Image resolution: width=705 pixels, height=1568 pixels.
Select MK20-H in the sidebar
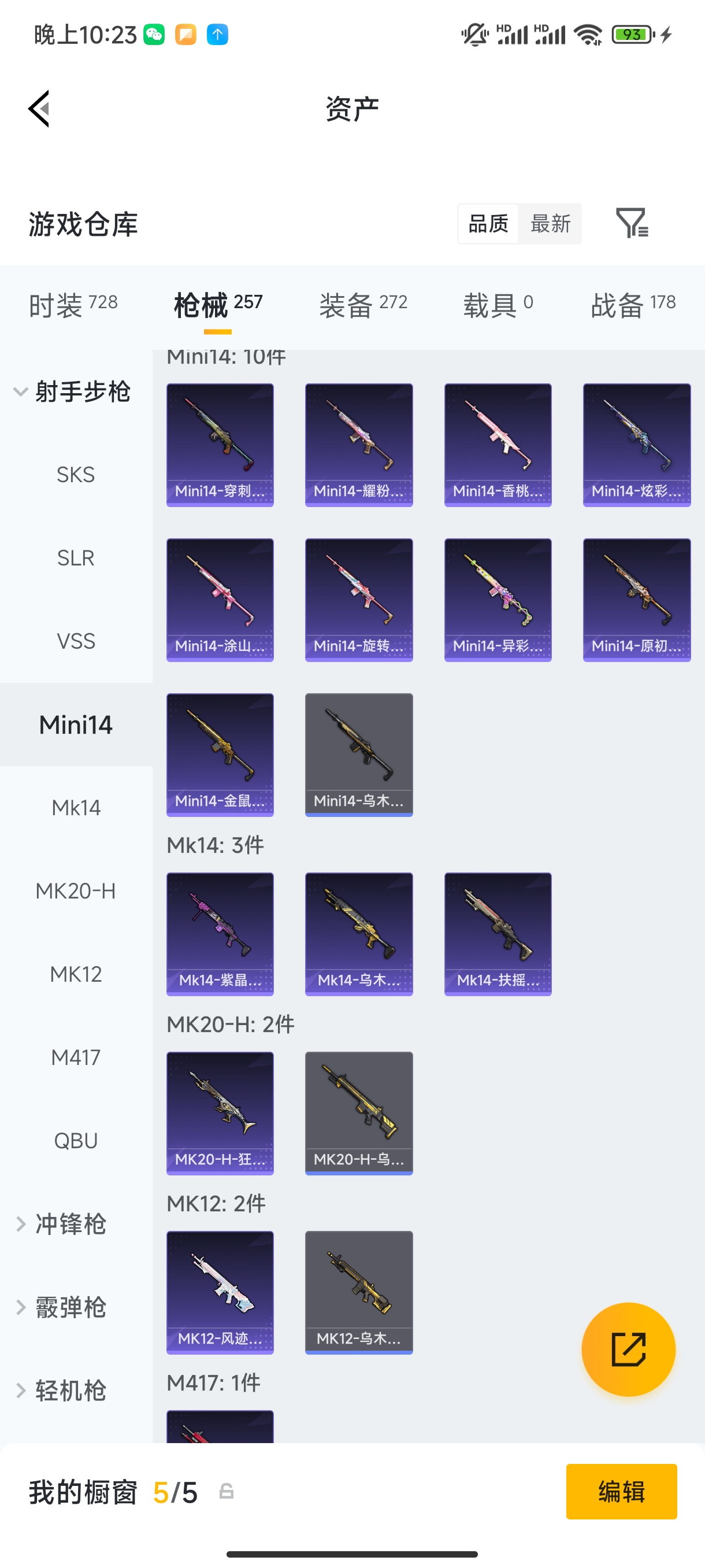[x=76, y=890]
